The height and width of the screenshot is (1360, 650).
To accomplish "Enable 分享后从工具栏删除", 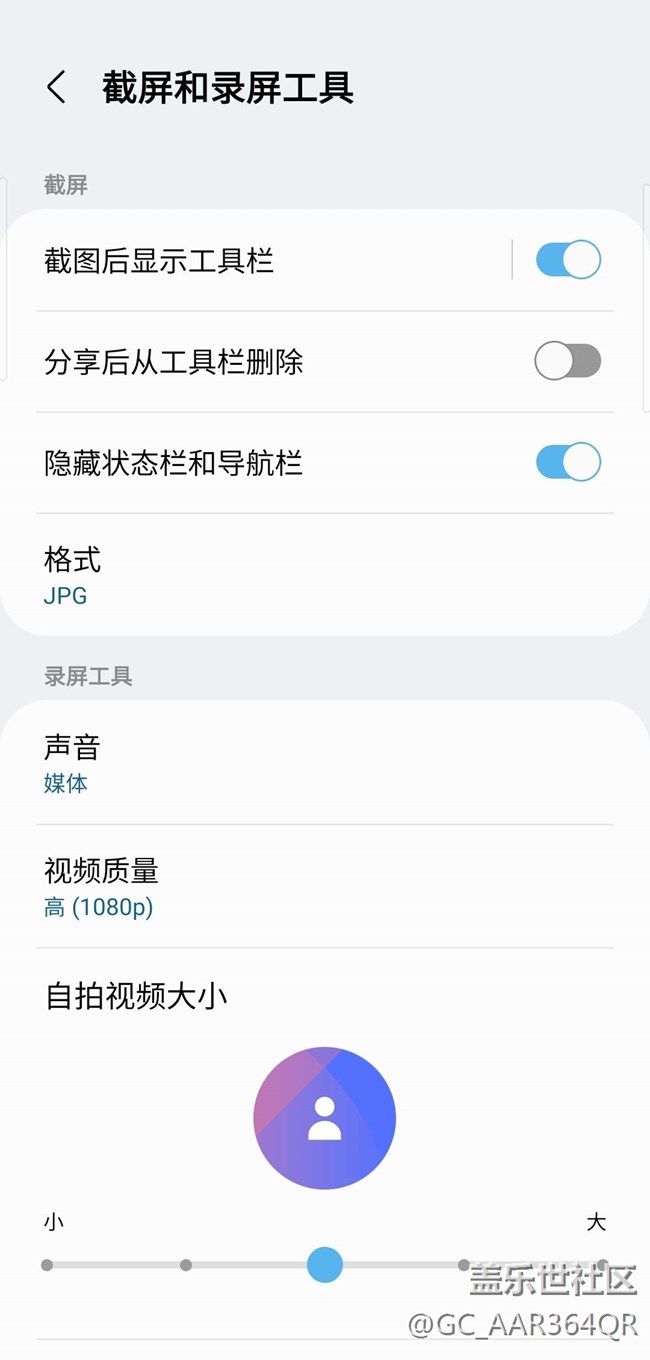I will click(x=568, y=361).
